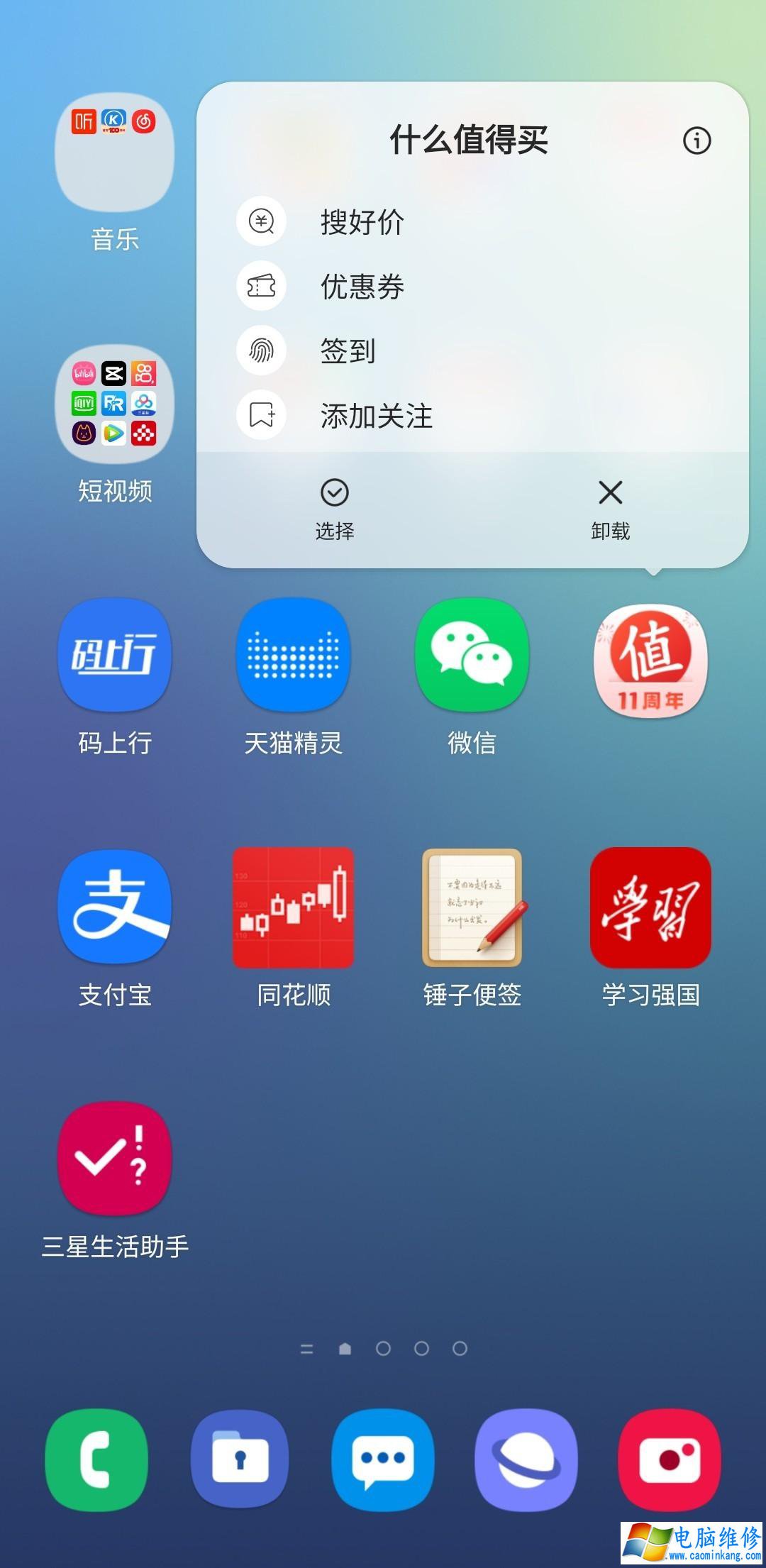Open the messages app in the dock
The height and width of the screenshot is (1568, 766).
coord(383,1459)
